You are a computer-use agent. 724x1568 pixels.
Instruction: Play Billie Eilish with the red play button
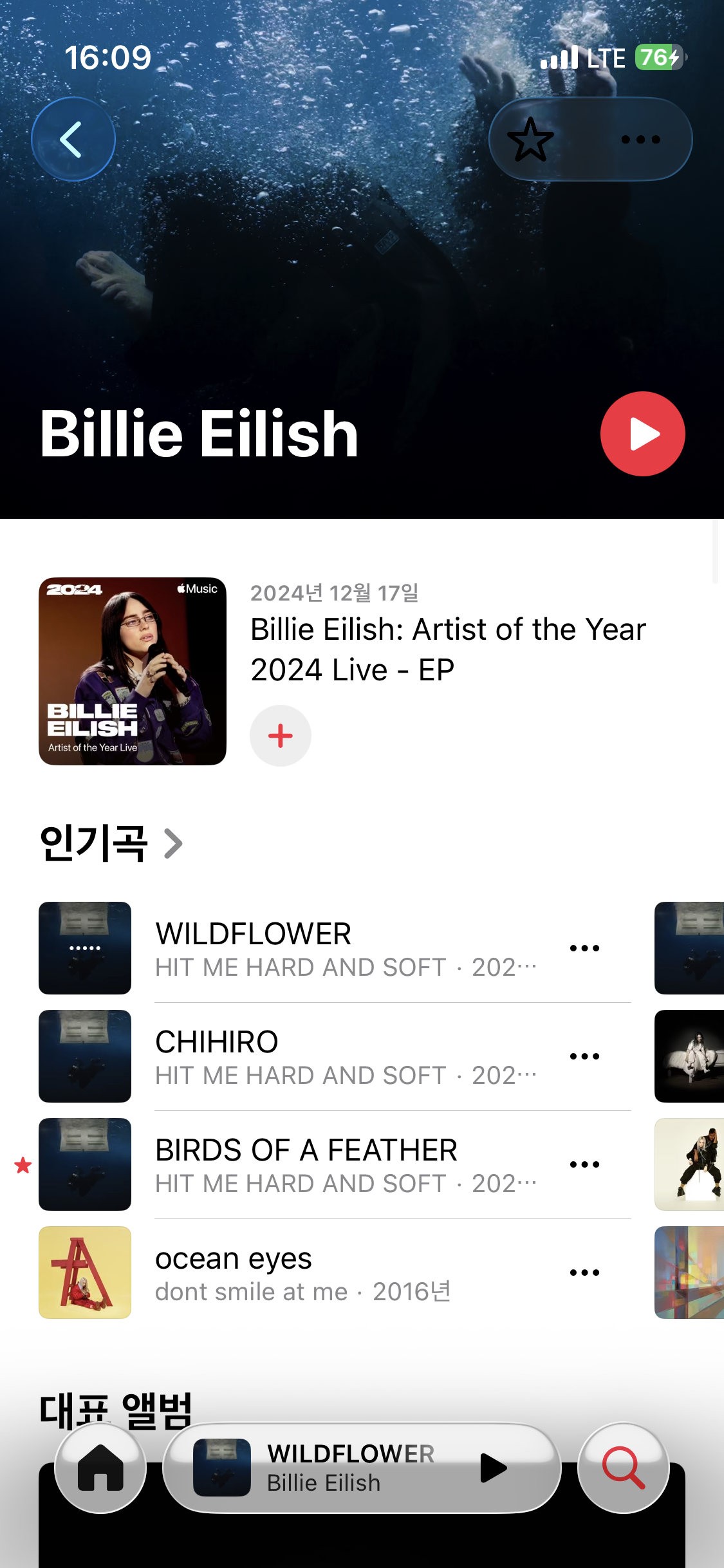point(642,434)
